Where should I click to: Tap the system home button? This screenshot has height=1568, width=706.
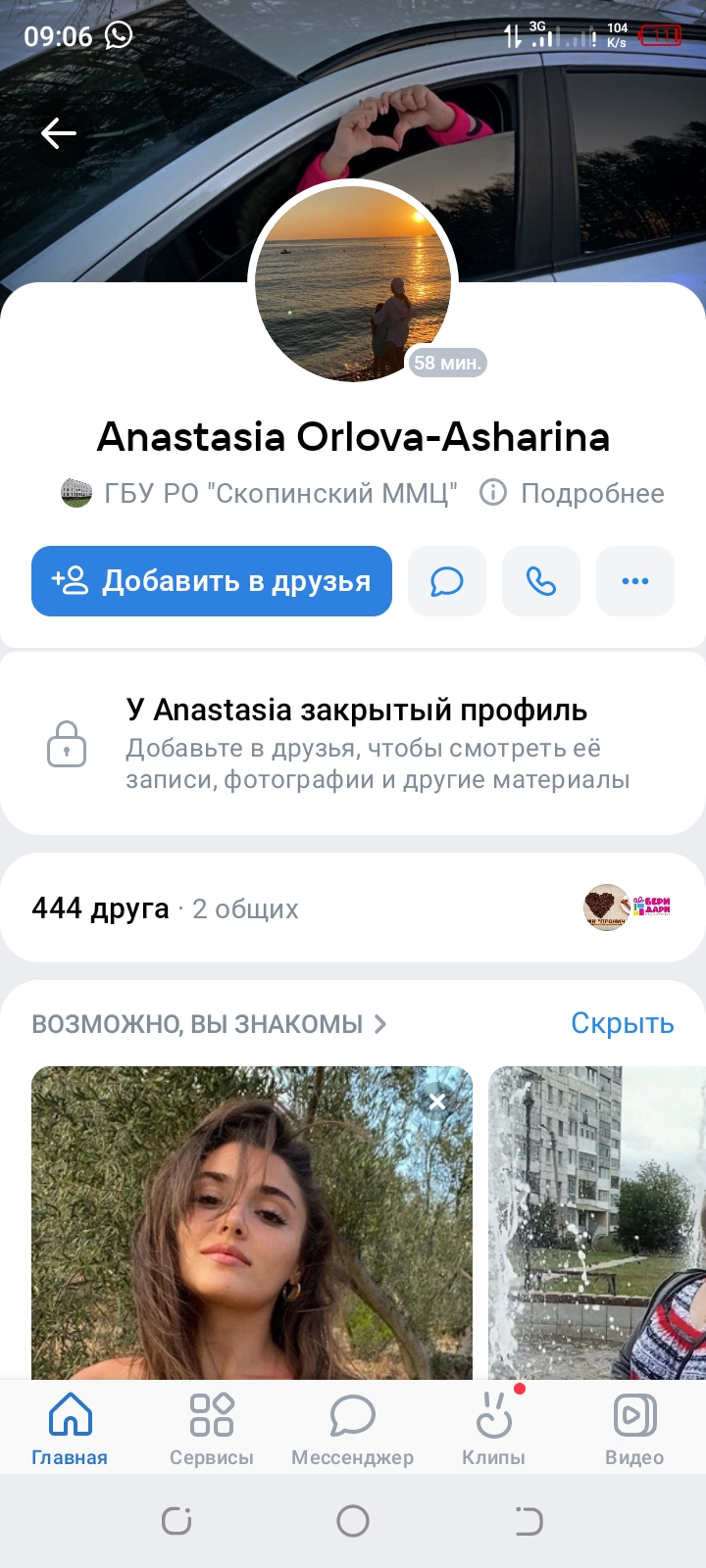tap(353, 1521)
